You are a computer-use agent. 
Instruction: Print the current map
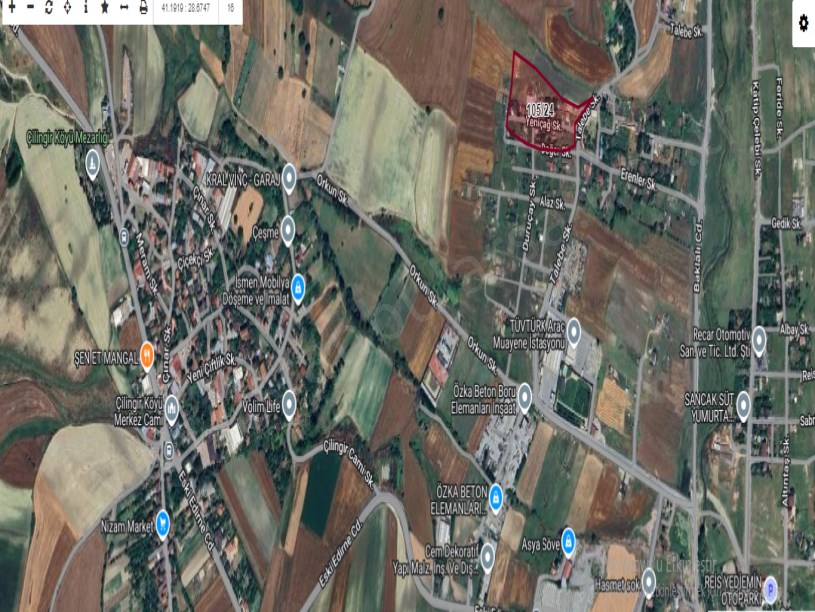(143, 7)
